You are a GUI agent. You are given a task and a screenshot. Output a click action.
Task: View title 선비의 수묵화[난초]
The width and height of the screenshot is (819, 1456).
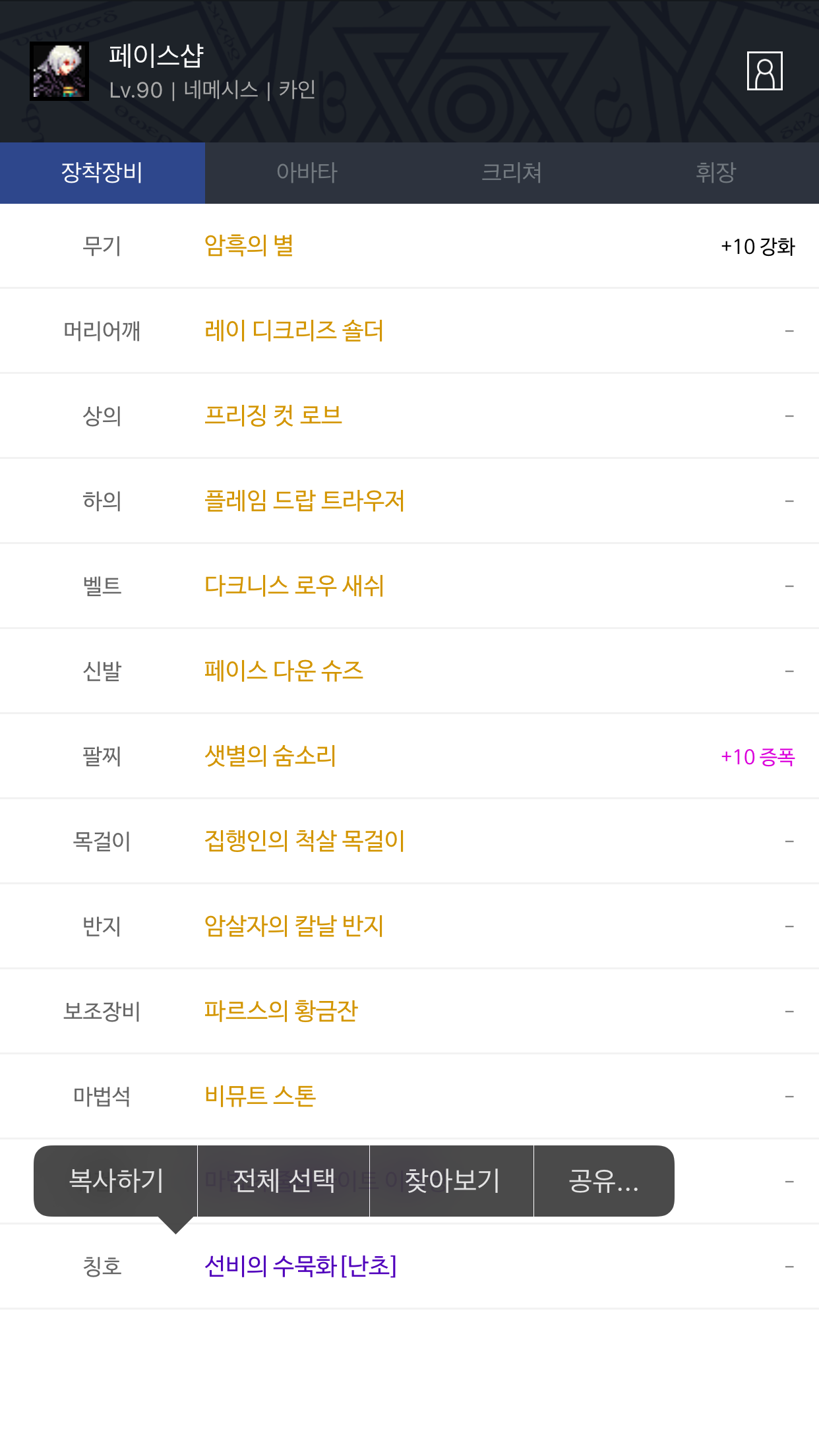pos(301,1266)
